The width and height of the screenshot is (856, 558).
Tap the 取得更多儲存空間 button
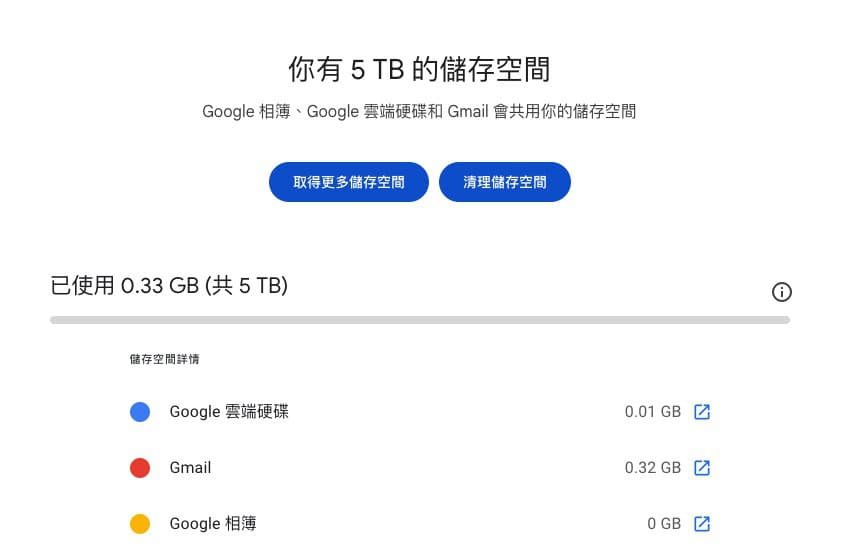pyautogui.click(x=348, y=182)
